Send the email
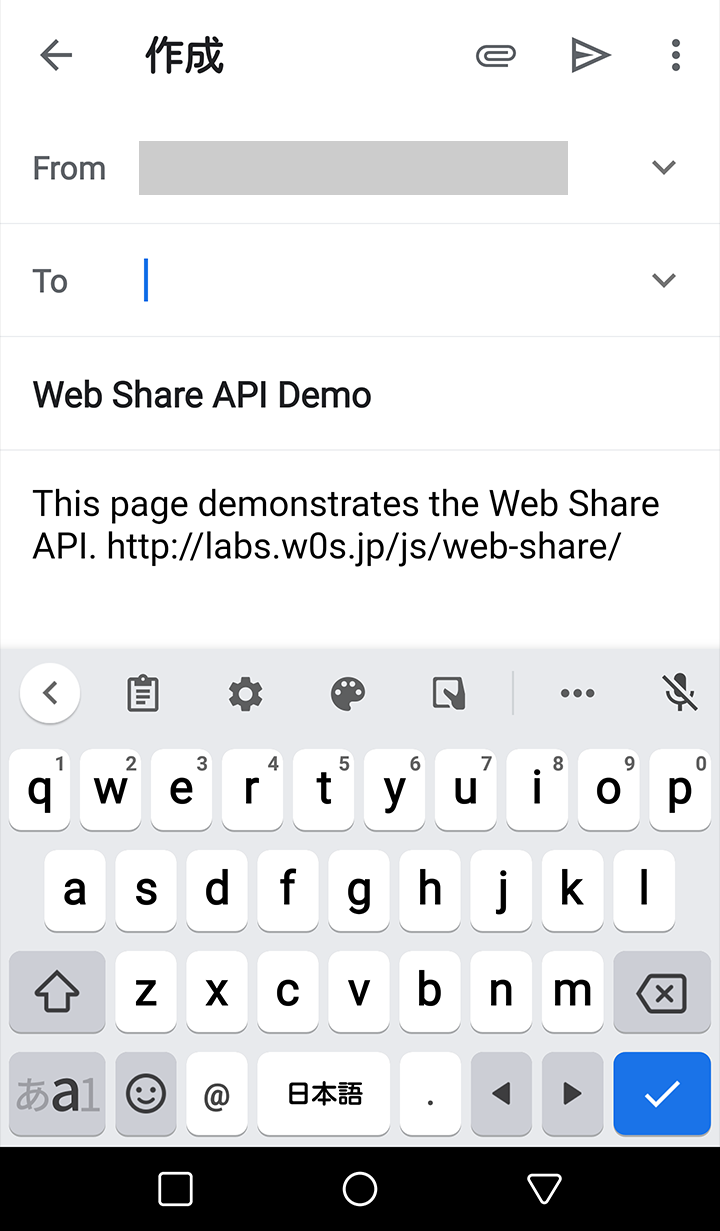 (x=590, y=56)
